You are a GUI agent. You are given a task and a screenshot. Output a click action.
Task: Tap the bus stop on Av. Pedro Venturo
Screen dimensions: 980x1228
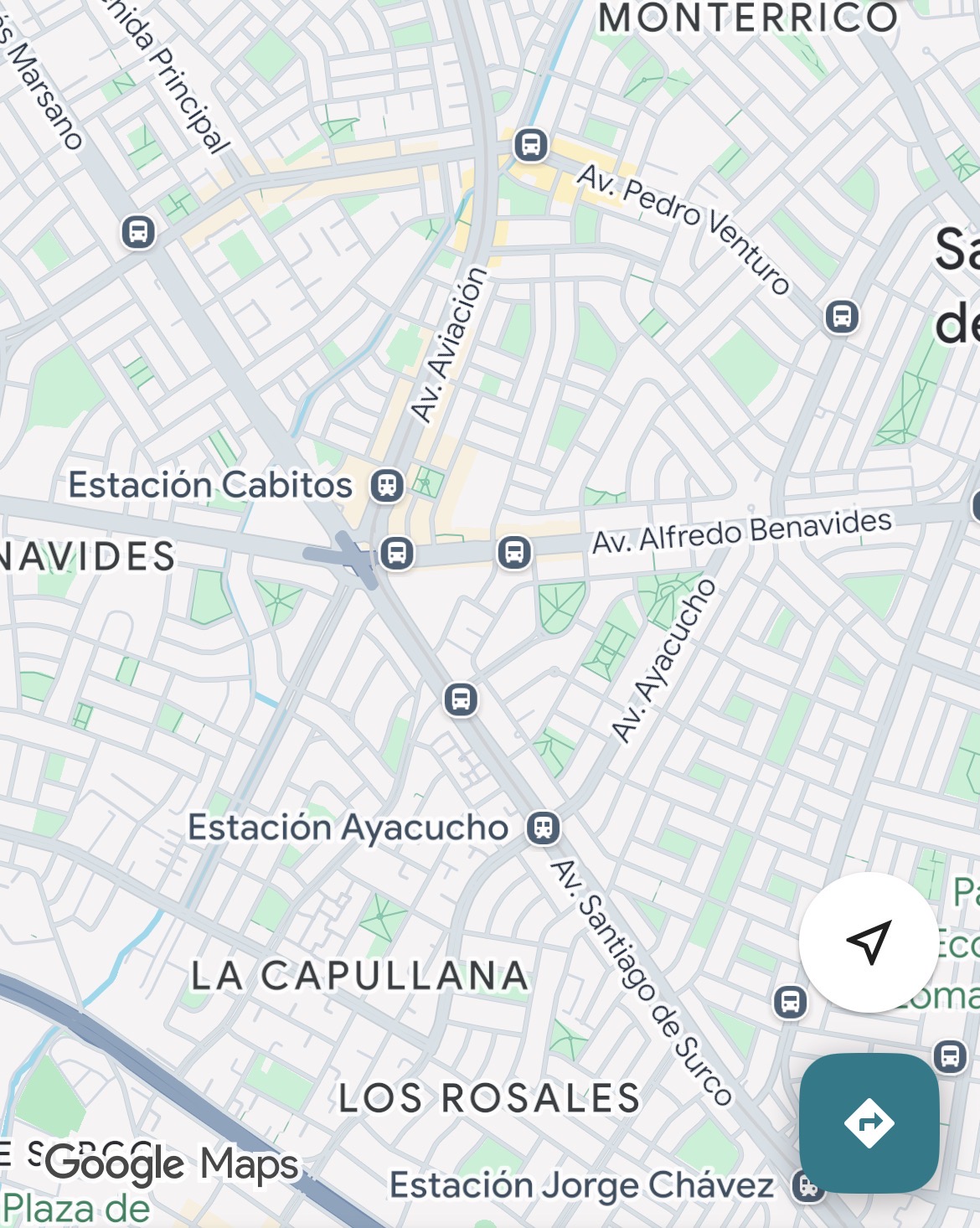coord(842,317)
